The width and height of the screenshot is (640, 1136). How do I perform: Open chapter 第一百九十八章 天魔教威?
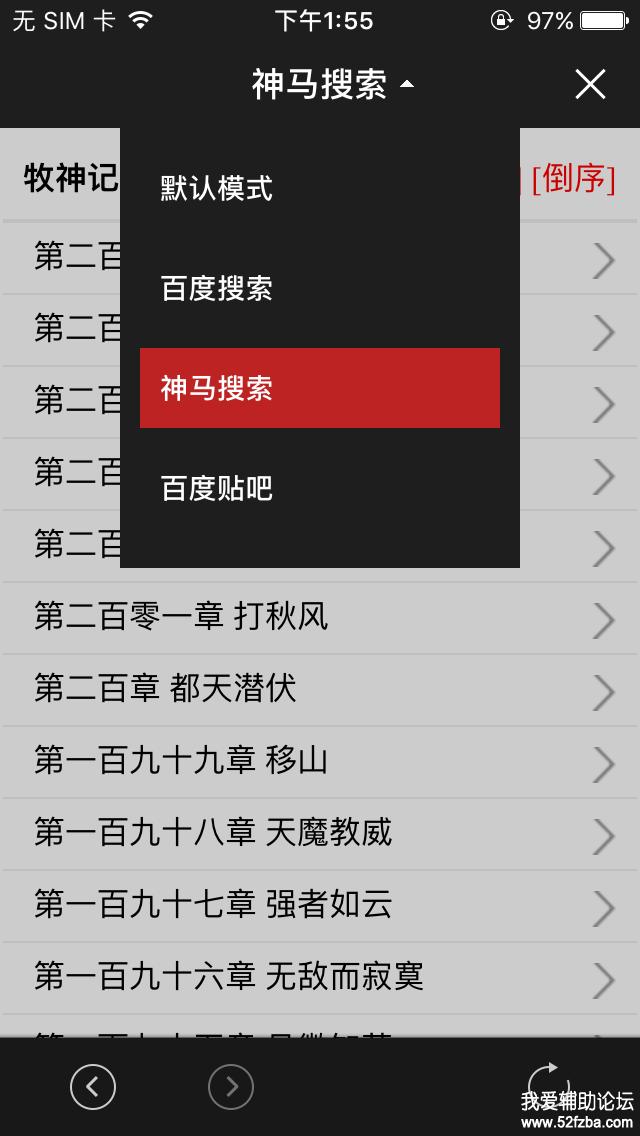coord(320,833)
